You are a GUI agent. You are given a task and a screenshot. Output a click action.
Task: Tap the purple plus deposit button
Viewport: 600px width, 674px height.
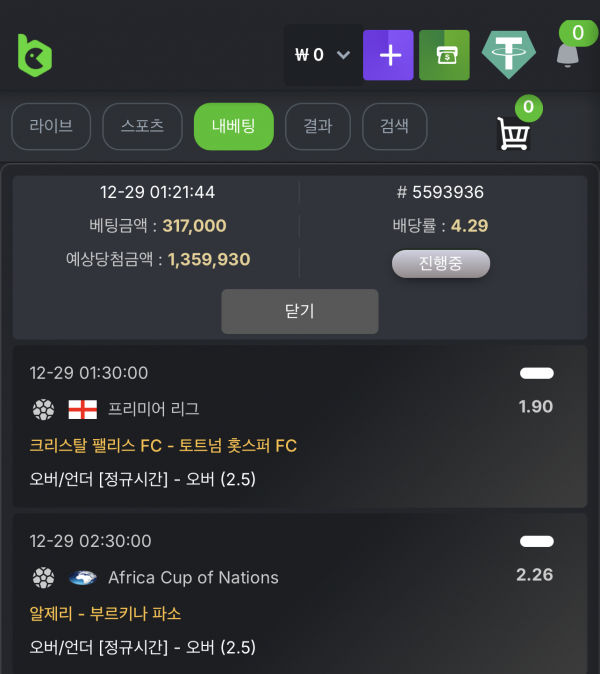pos(389,55)
